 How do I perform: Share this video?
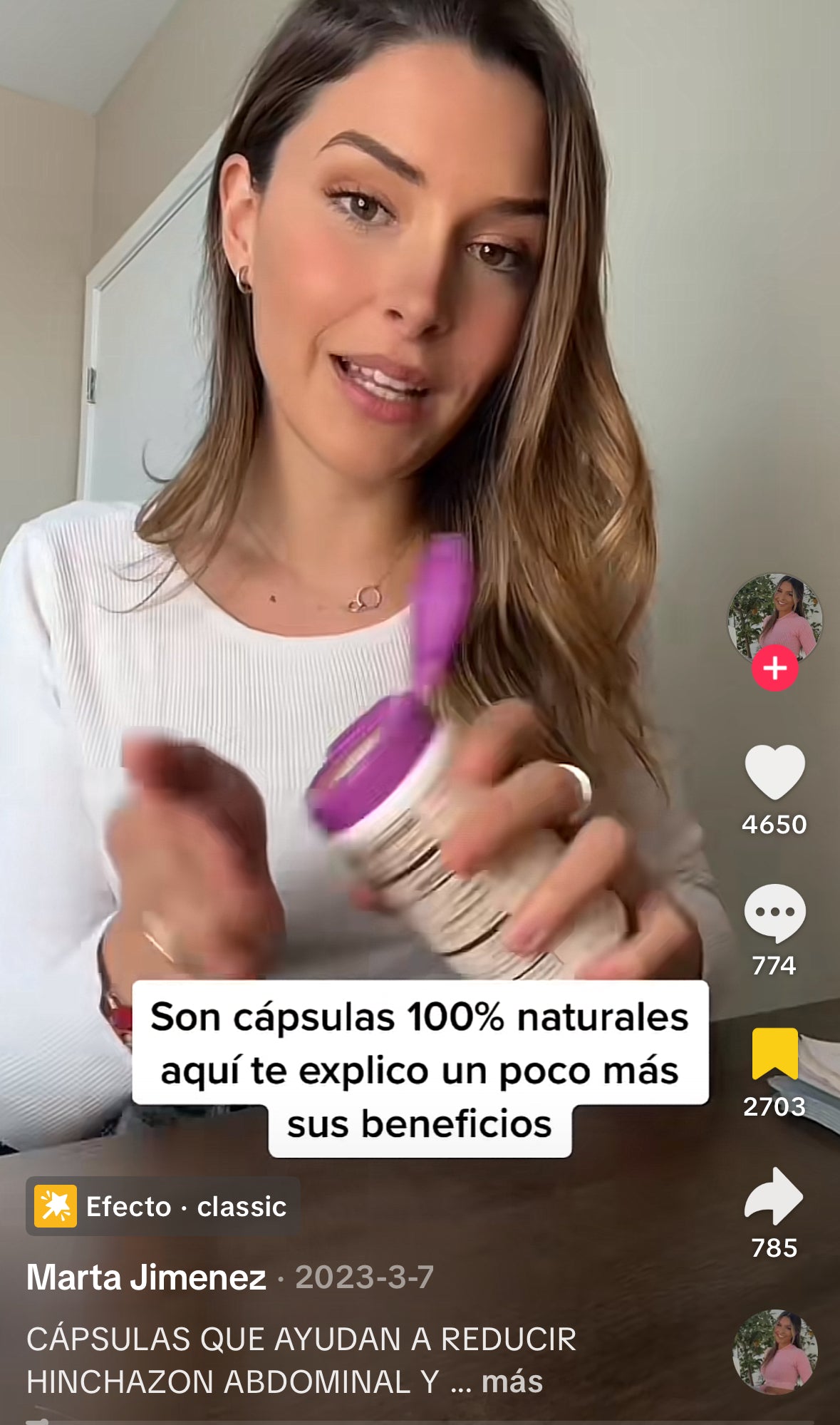[x=774, y=1197]
